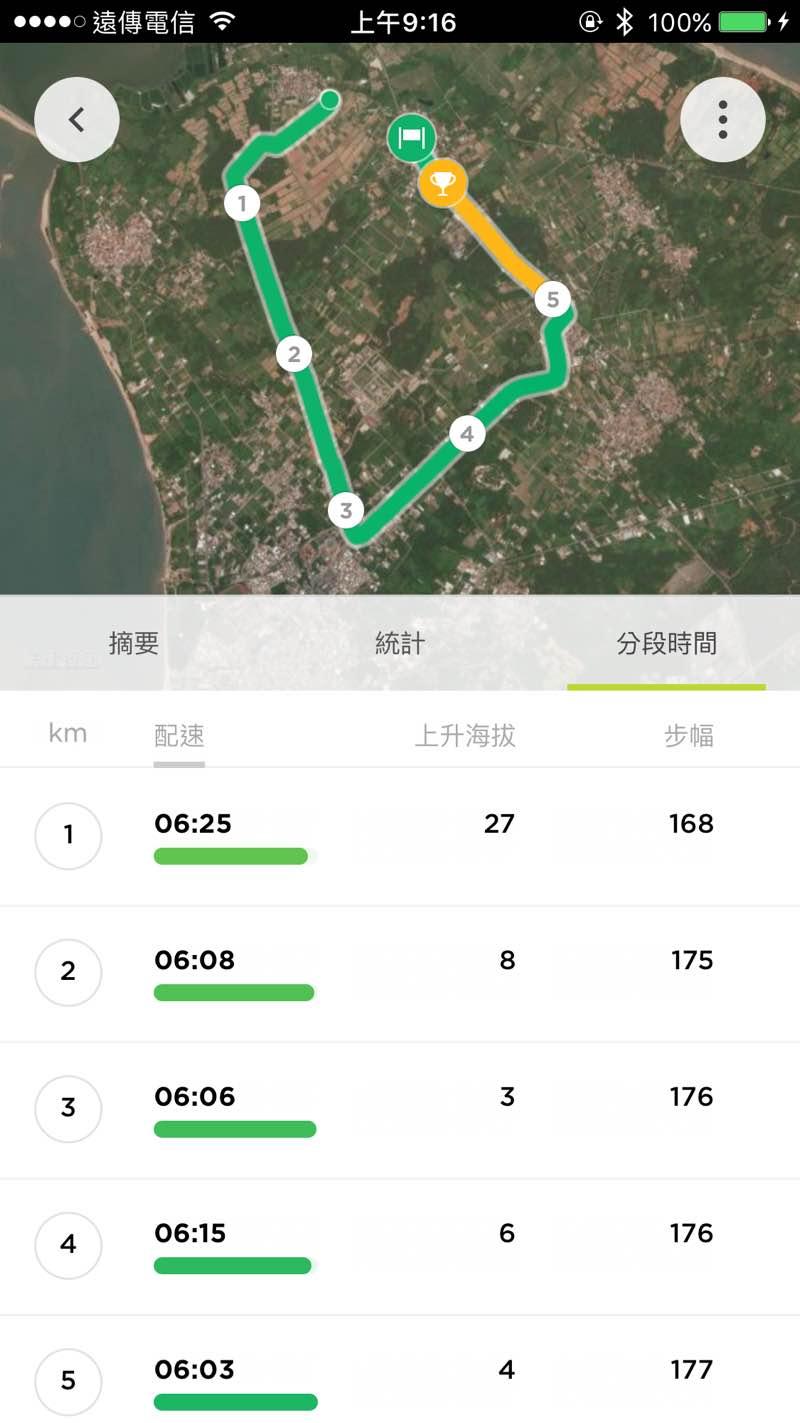The width and height of the screenshot is (800, 1423).
Task: Select the 分段時間 tab
Action: coord(666,643)
